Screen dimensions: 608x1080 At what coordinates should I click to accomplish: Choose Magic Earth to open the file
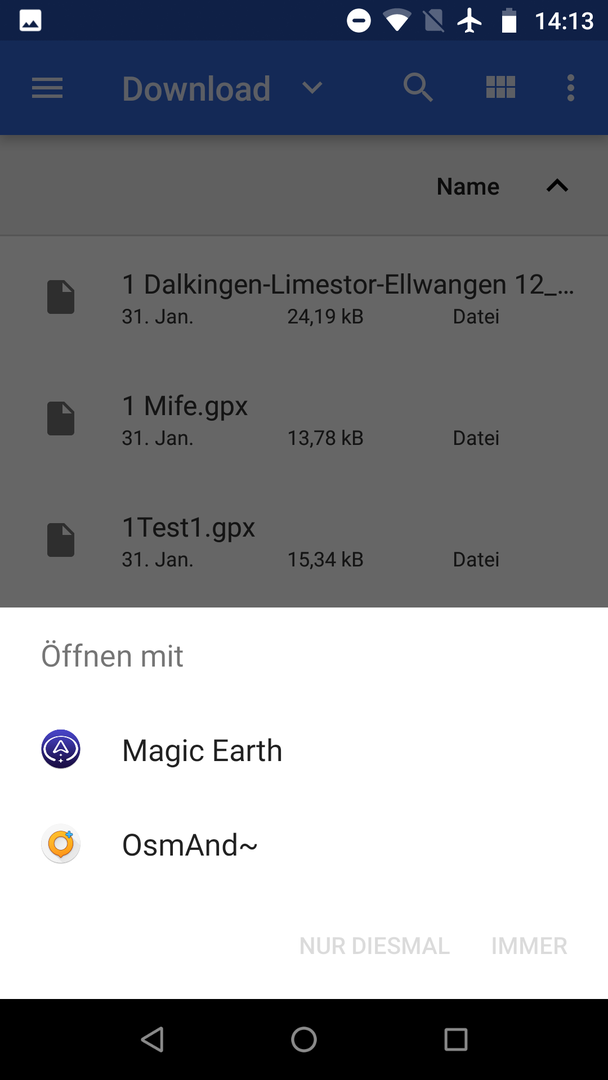202,750
